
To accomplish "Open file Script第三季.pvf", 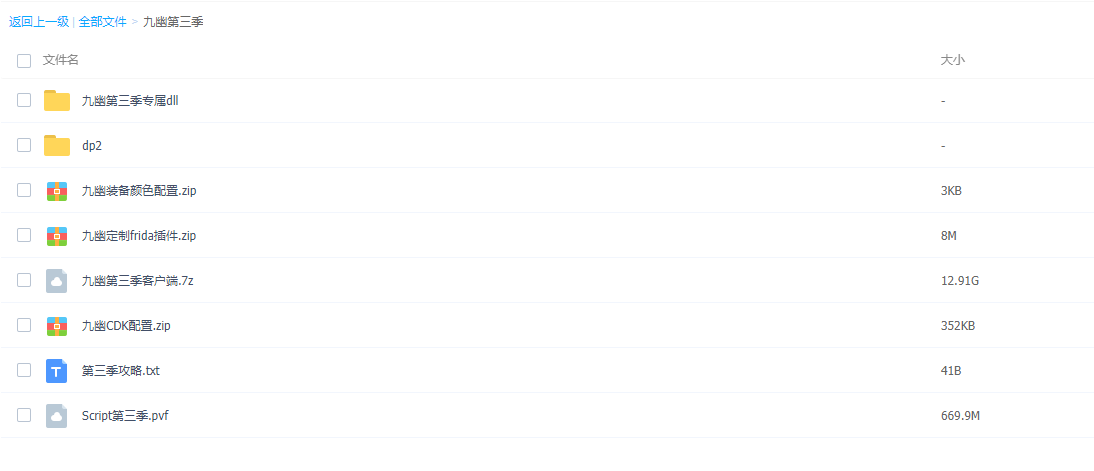I will [x=125, y=415].
